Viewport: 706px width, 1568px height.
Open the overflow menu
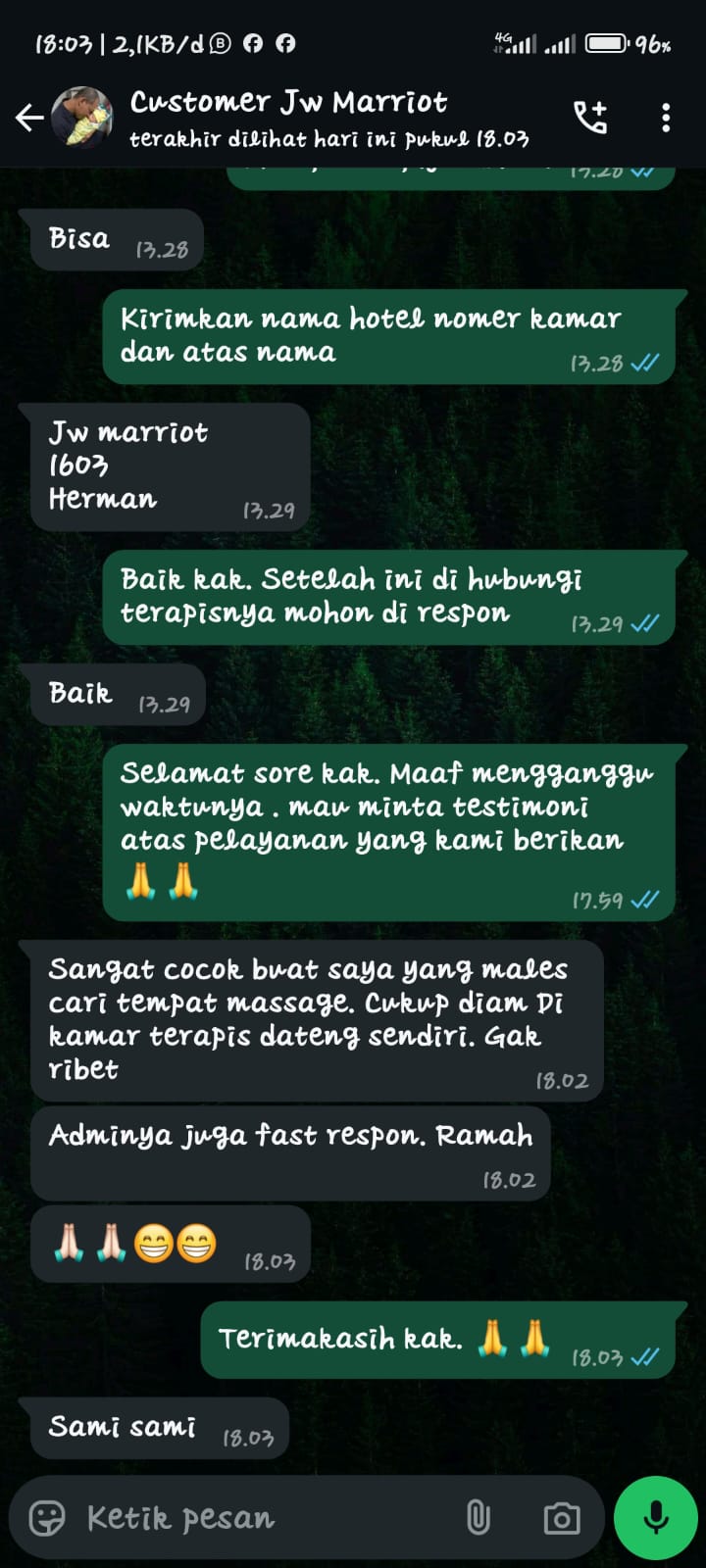[666, 118]
